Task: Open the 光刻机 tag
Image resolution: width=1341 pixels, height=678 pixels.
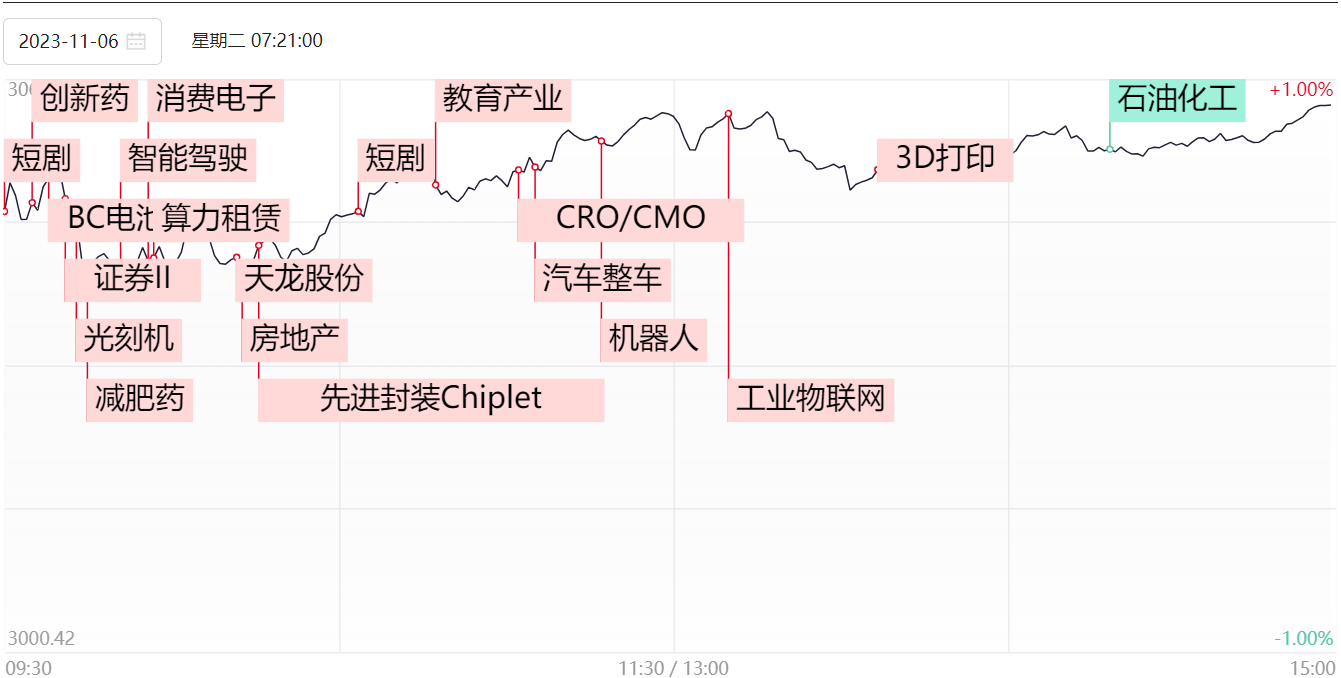Action: 128,339
